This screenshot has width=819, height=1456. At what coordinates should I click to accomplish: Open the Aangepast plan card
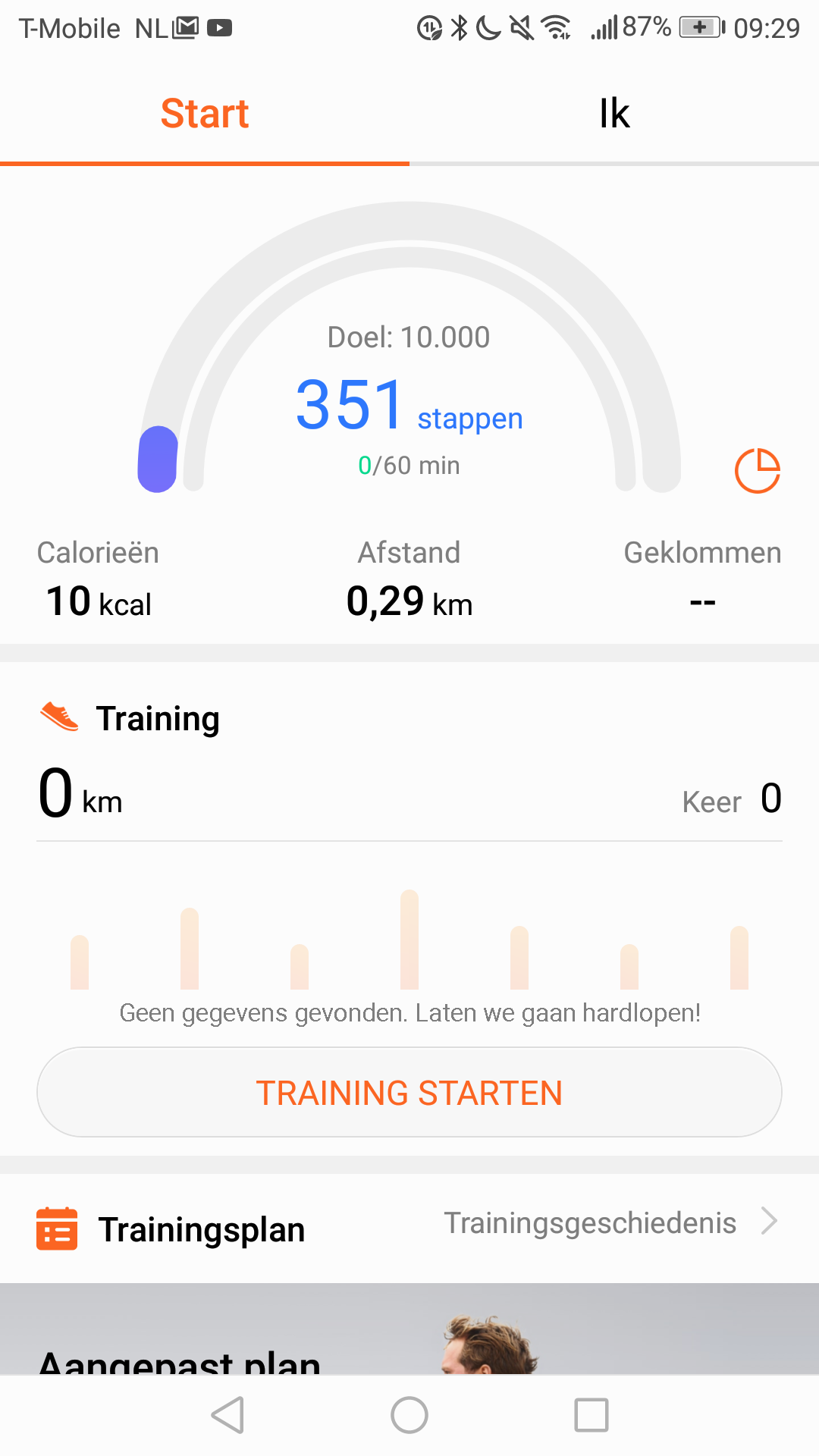(x=409, y=1329)
